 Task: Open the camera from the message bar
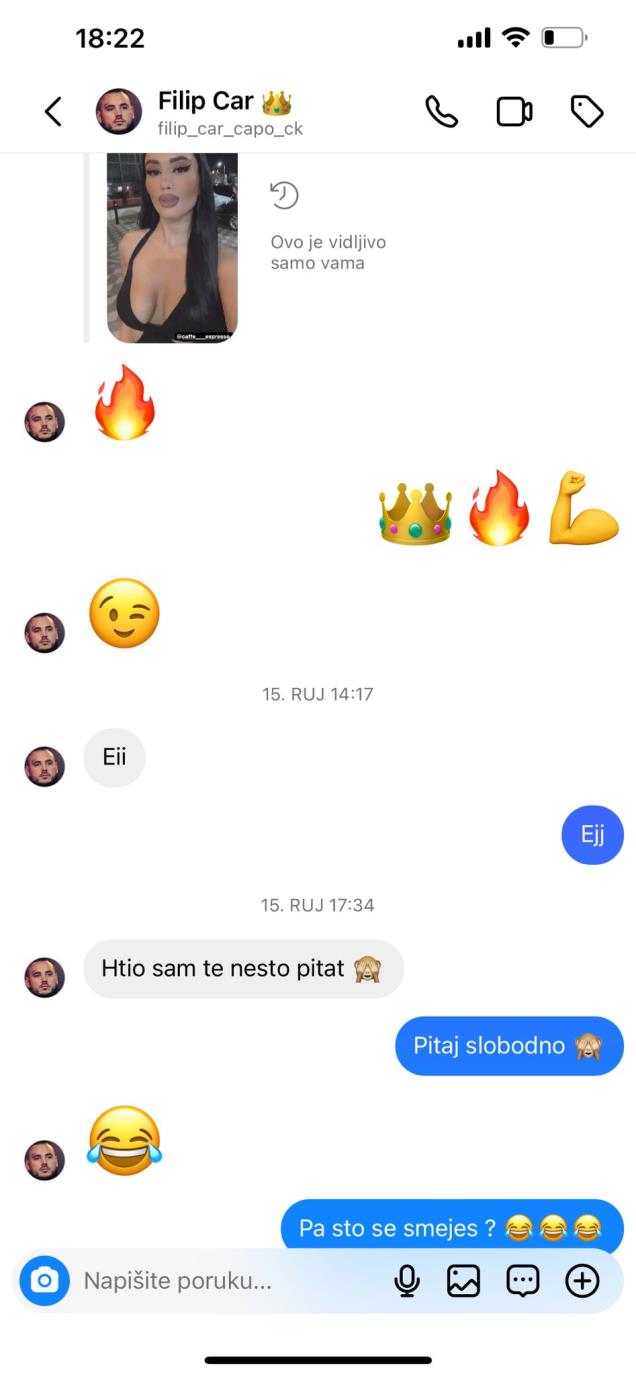(45, 1281)
